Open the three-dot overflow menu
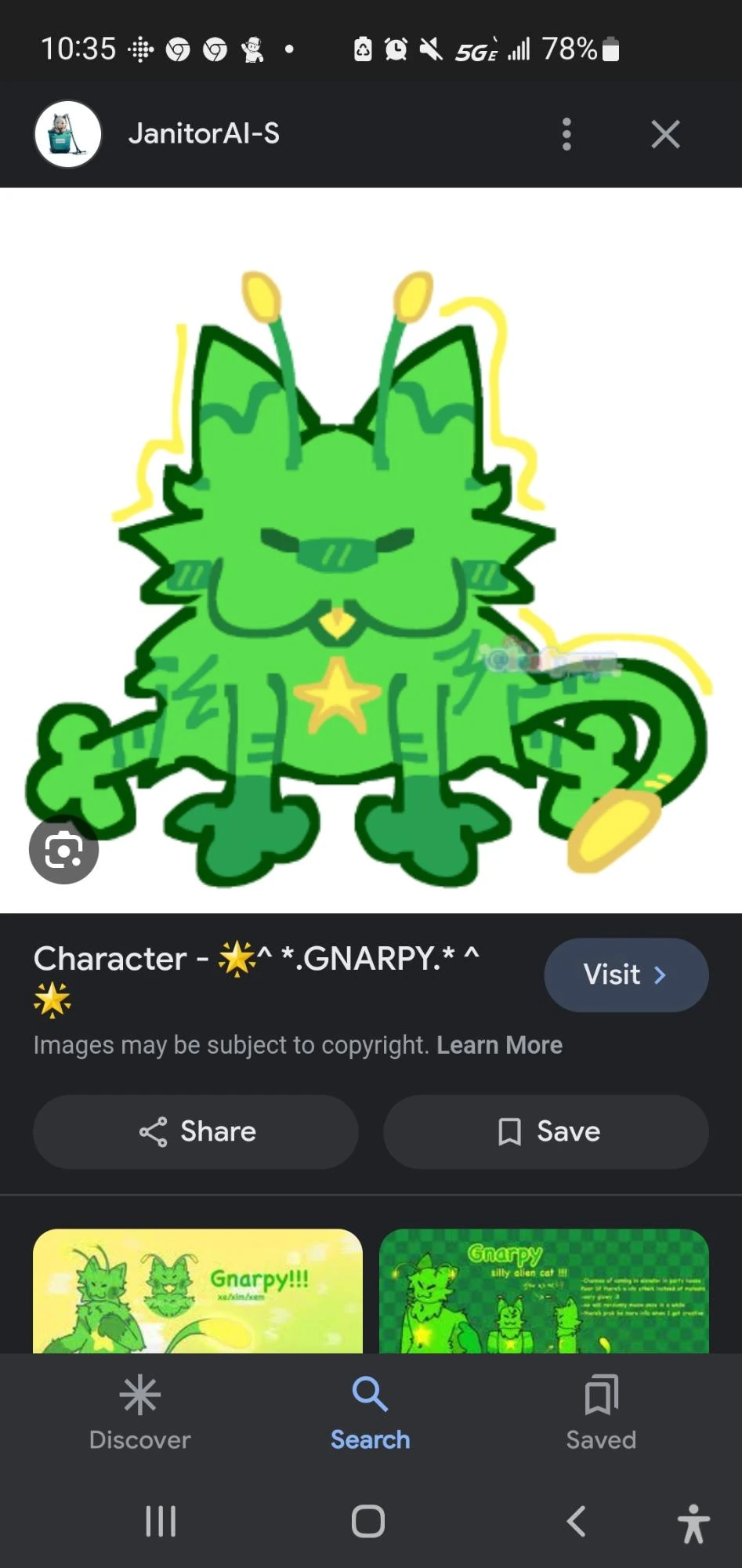 point(566,133)
